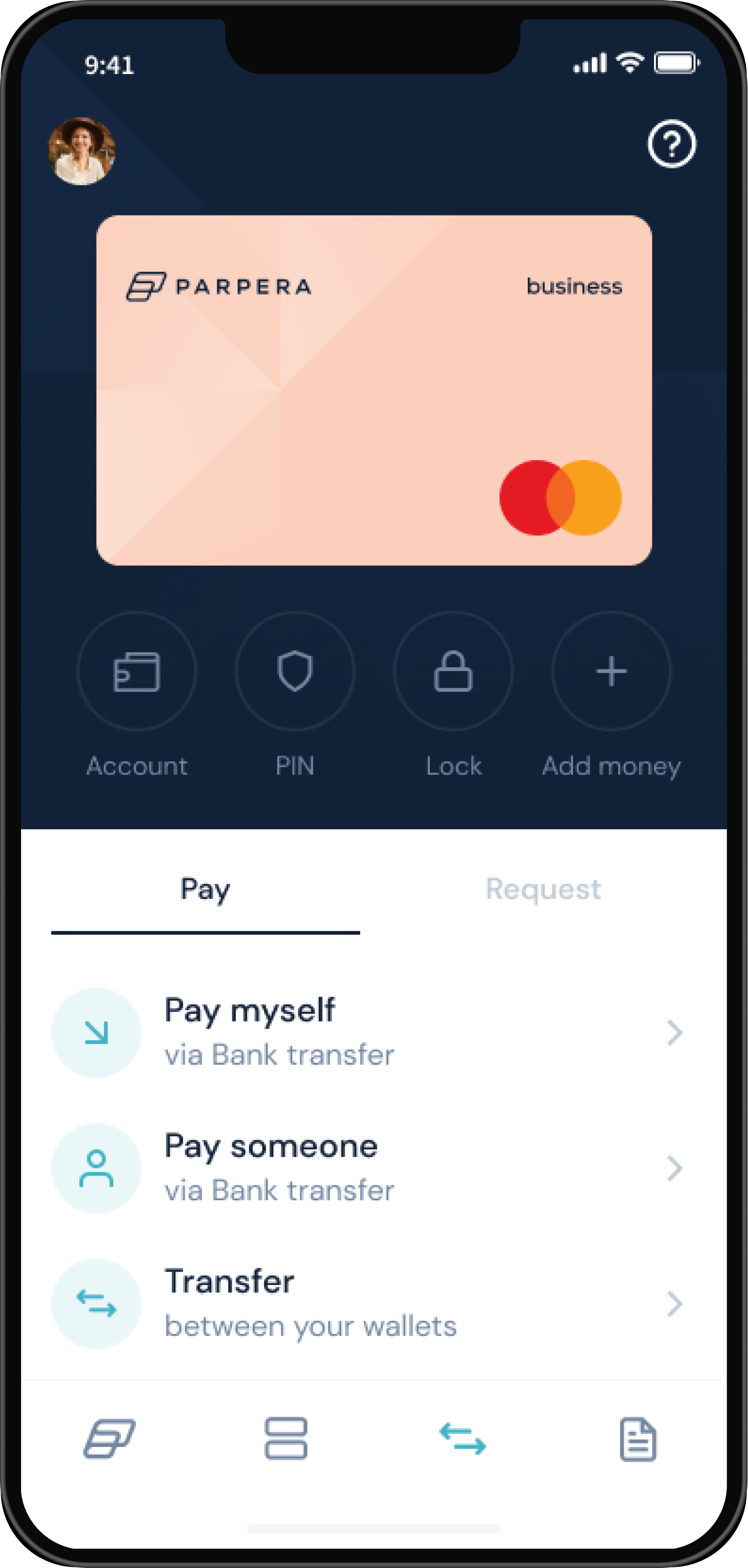Expand the Pay someone chevron
This screenshot has width=748, height=1568.
[x=675, y=1167]
